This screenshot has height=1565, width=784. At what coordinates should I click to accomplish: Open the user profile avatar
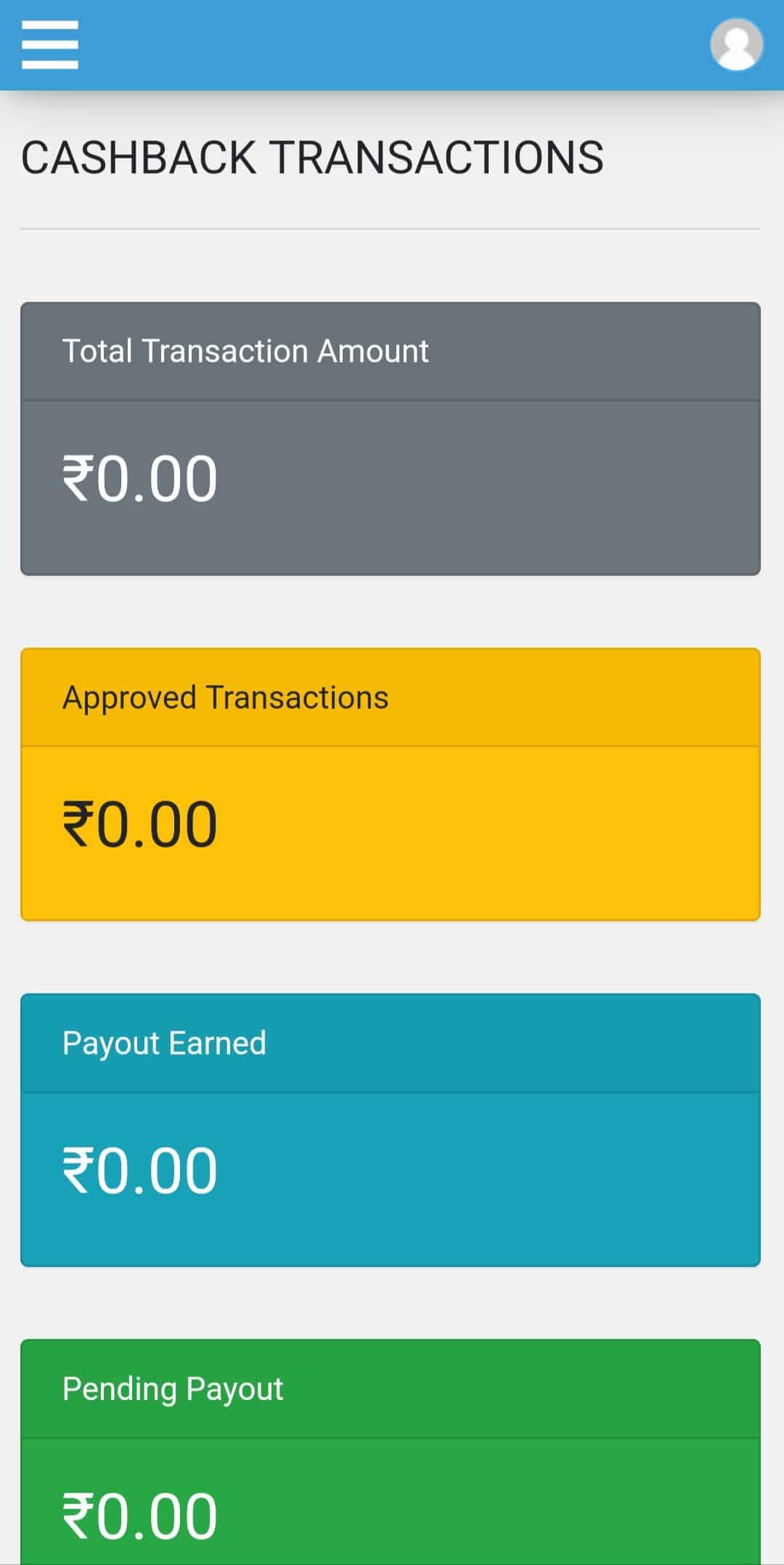[x=736, y=44]
